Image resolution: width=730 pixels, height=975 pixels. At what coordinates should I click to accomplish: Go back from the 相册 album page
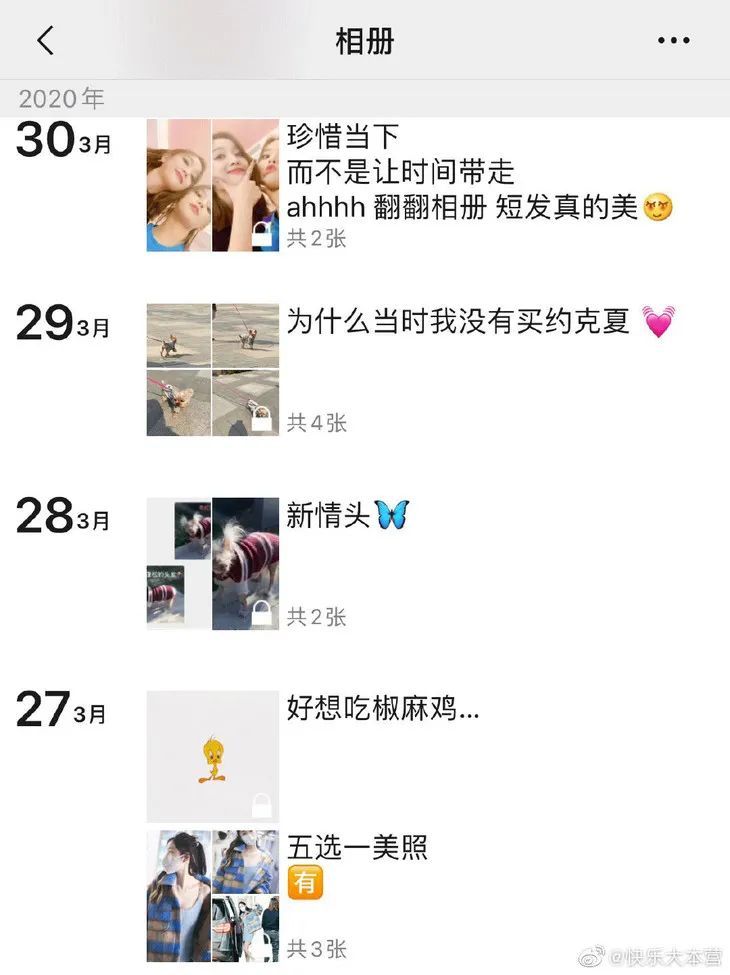(x=45, y=40)
